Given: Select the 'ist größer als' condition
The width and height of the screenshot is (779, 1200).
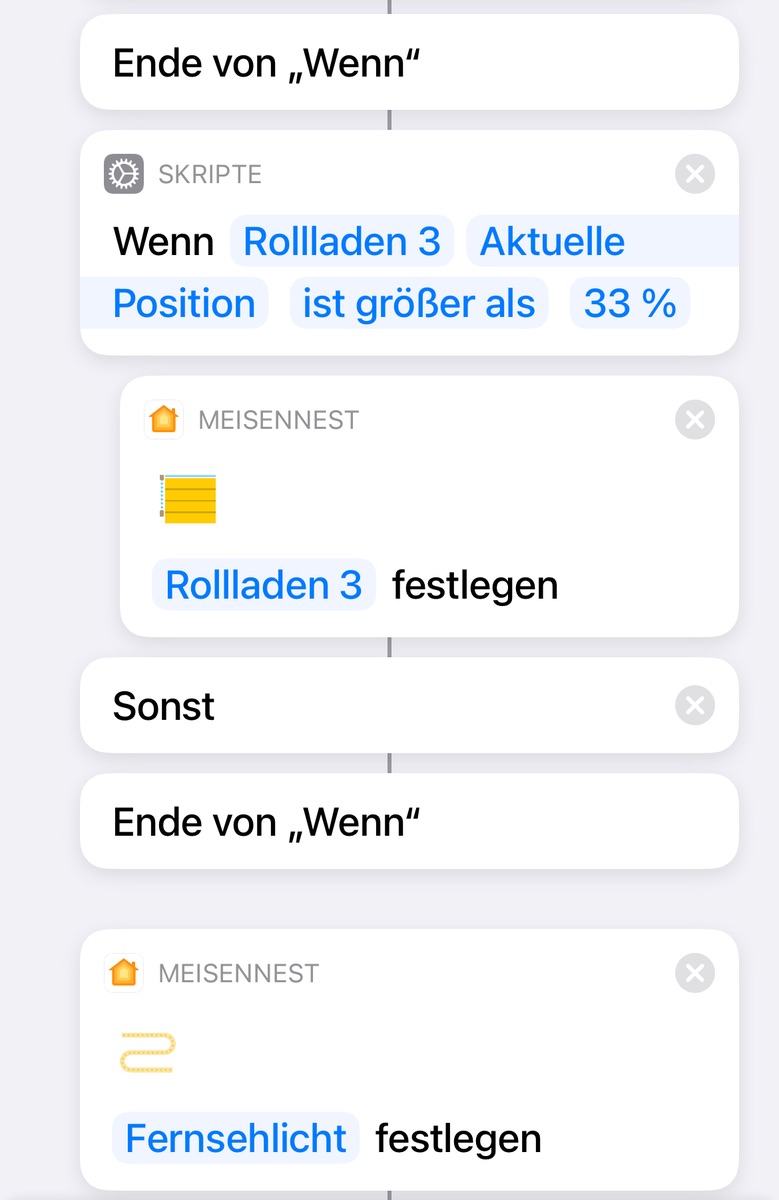Looking at the screenshot, I should (x=419, y=304).
